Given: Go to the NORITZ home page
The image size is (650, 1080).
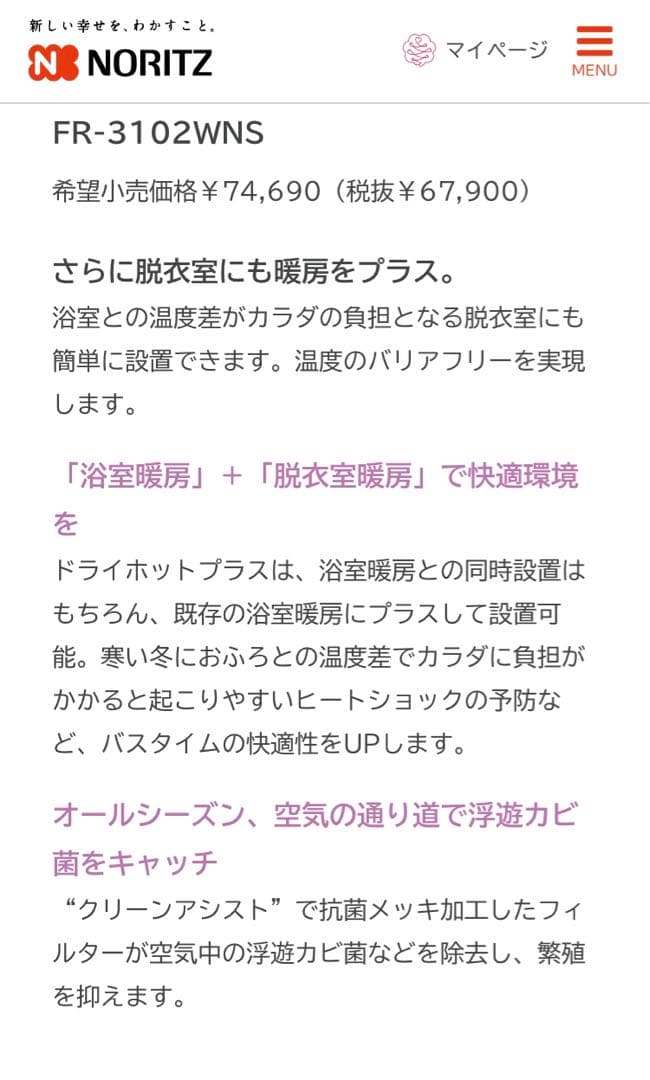Looking at the screenshot, I should pyautogui.click(x=120, y=52).
